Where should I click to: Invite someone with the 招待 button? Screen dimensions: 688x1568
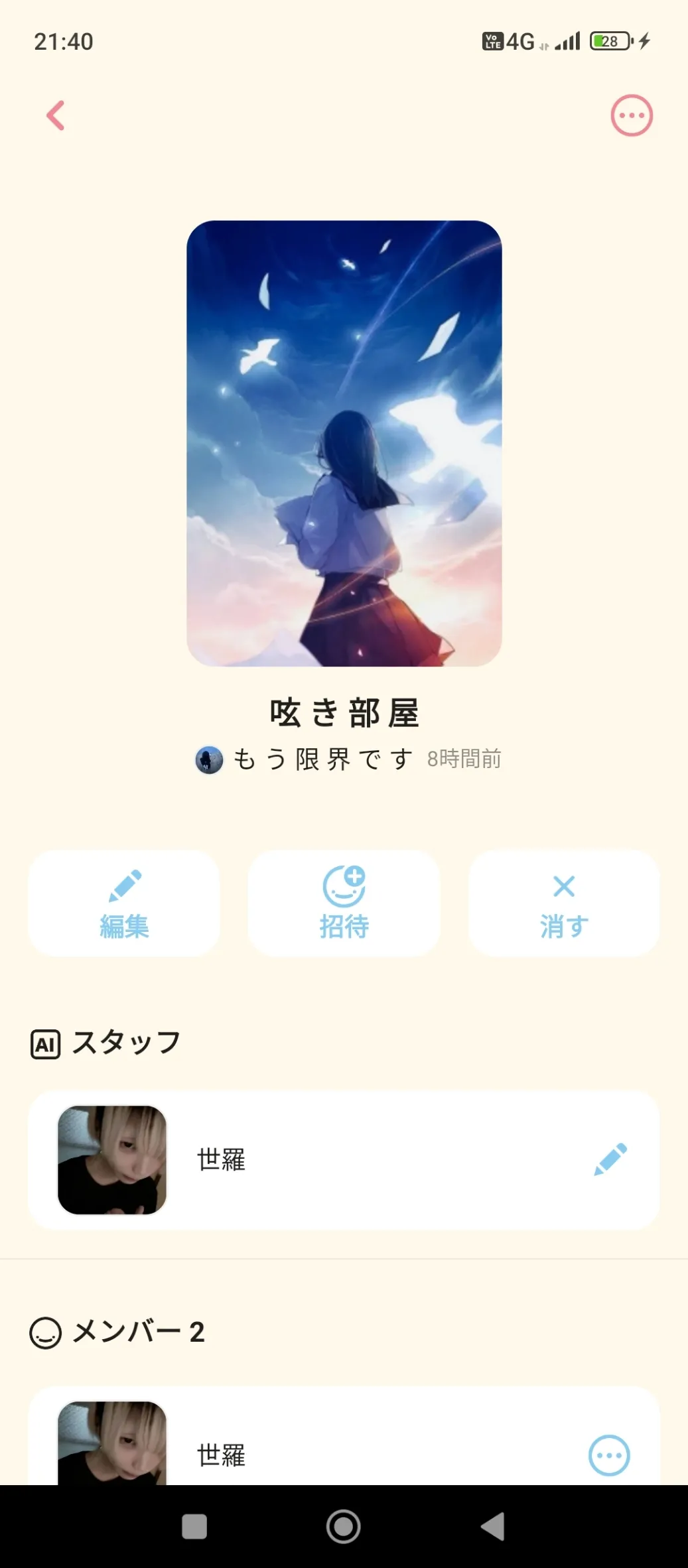[344, 903]
